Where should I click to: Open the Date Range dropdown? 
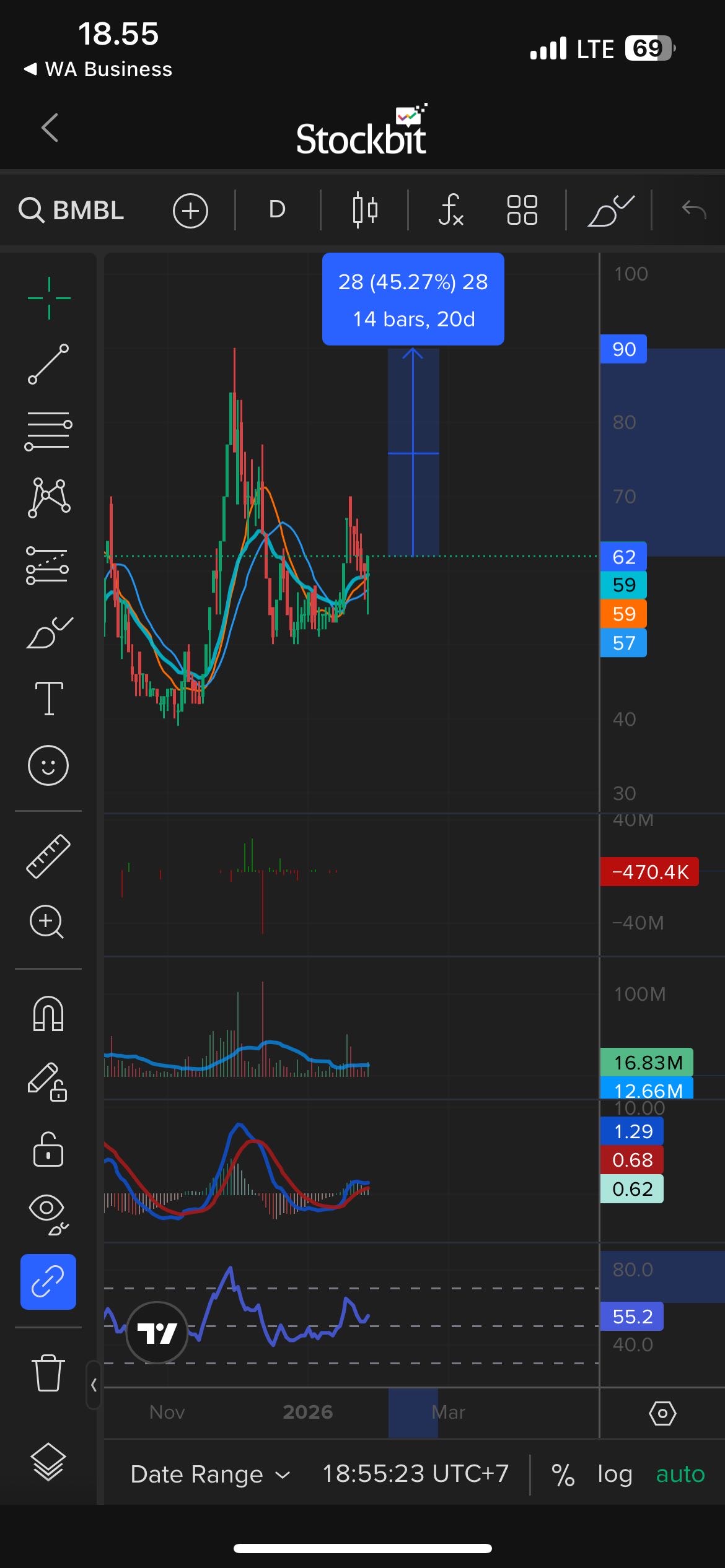point(210,1474)
